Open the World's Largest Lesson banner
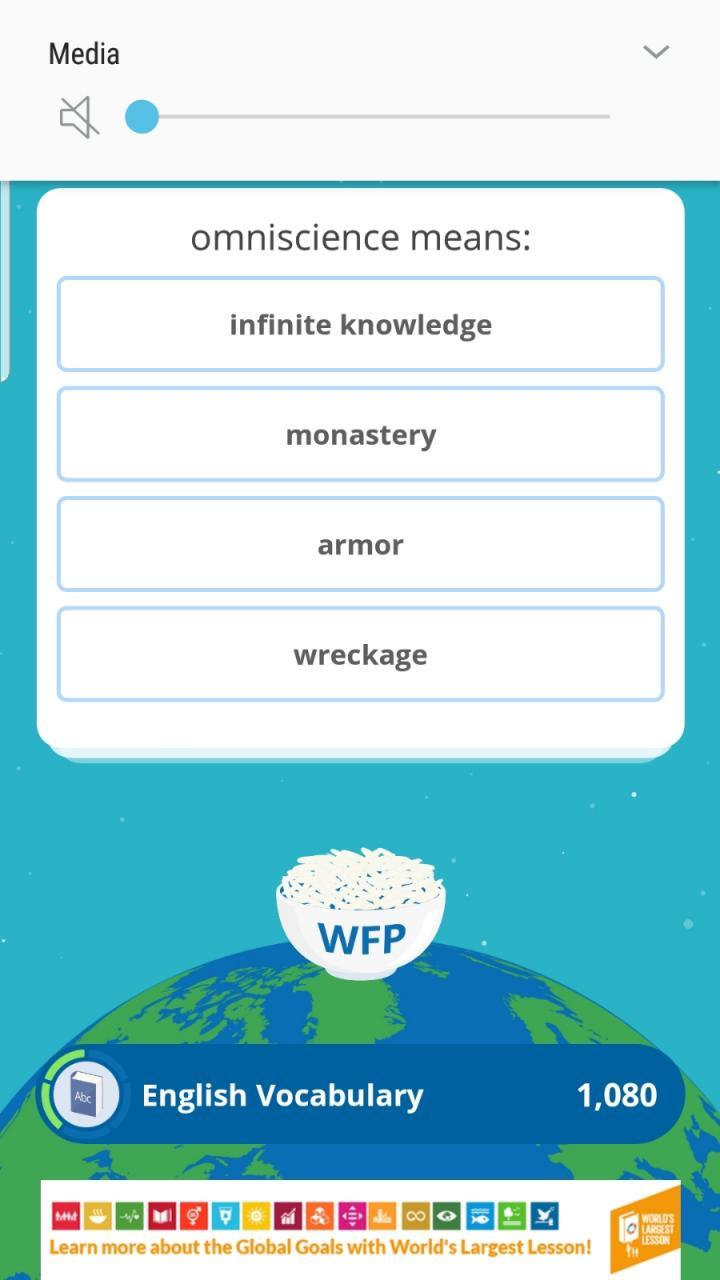The width and height of the screenshot is (720, 1280). coord(360,1230)
